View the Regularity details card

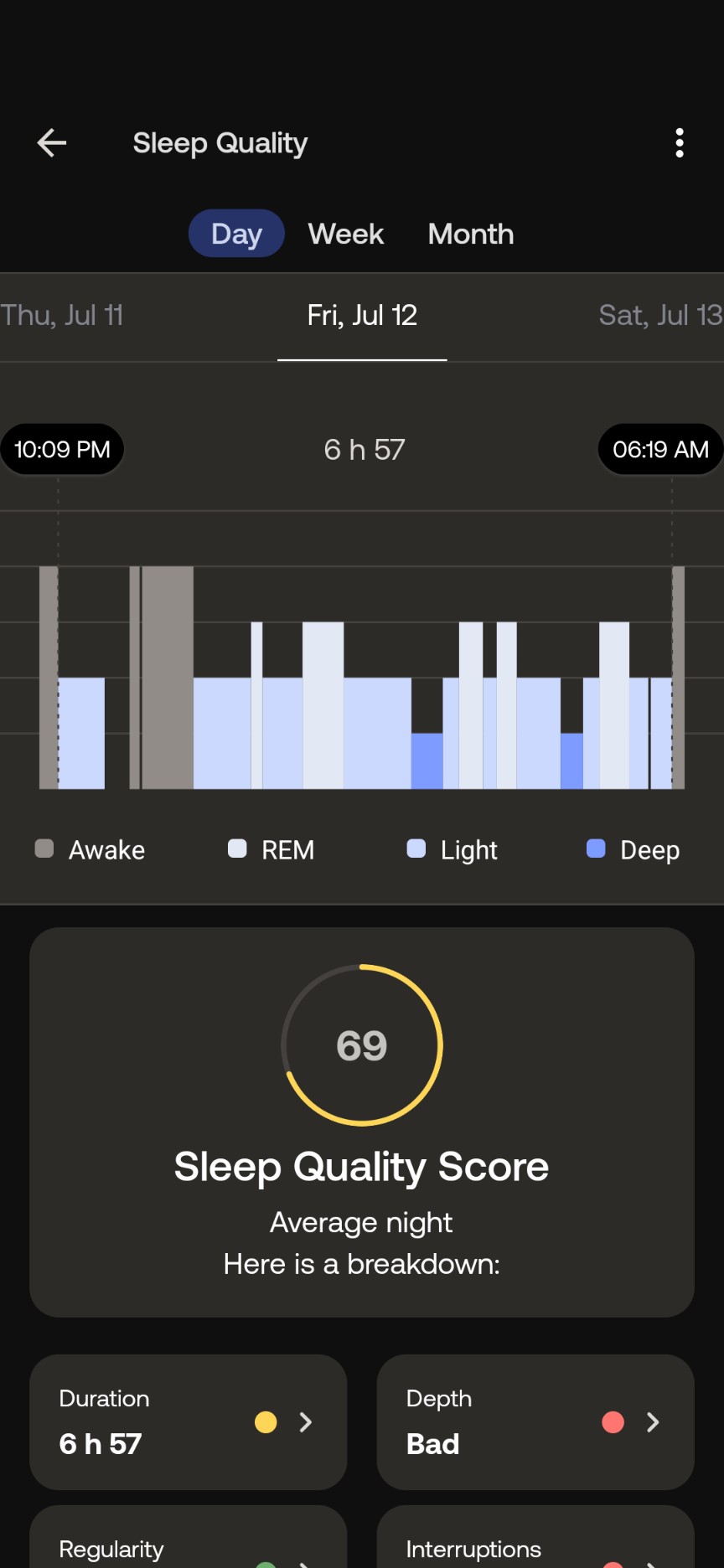click(188, 1545)
